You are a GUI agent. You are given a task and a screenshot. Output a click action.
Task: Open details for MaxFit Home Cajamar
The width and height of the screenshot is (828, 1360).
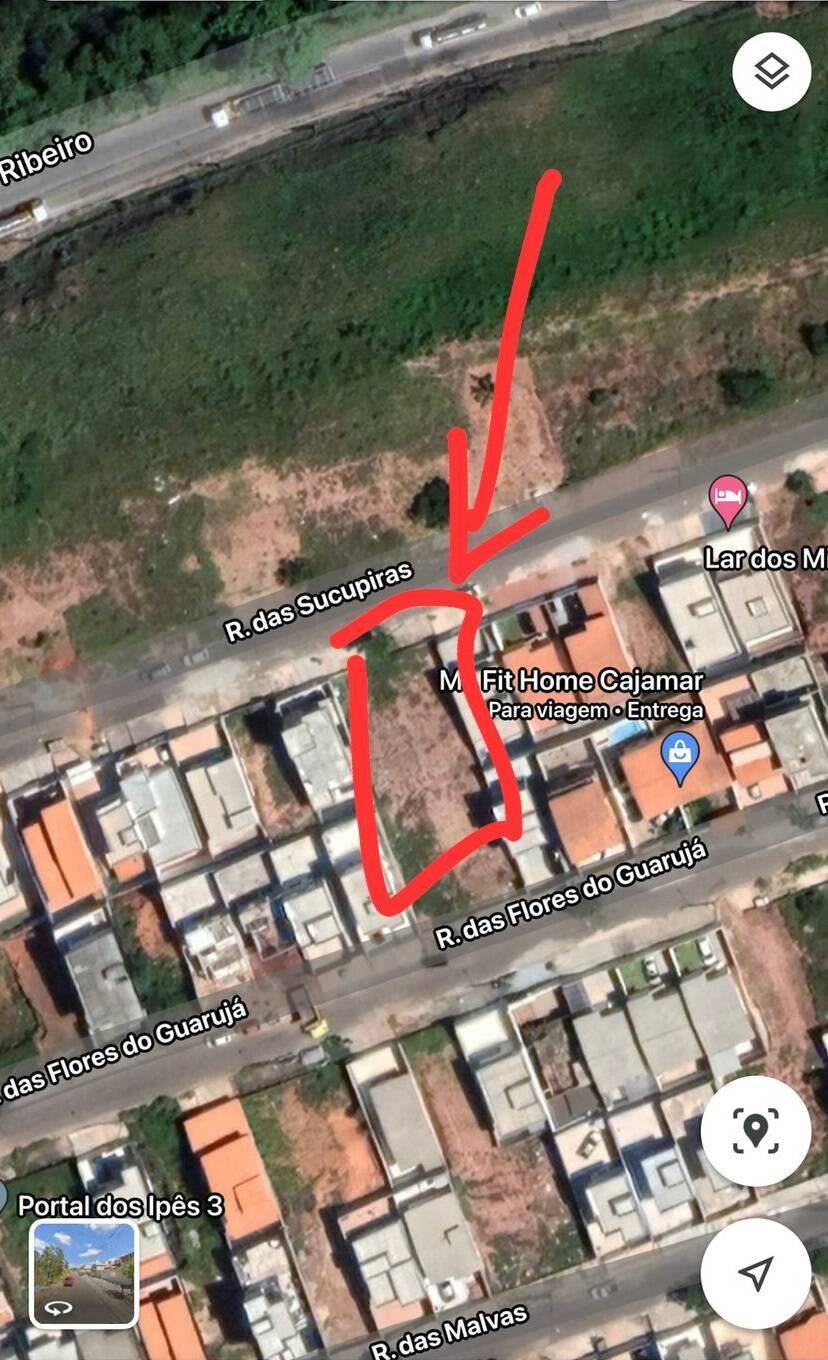[572, 680]
